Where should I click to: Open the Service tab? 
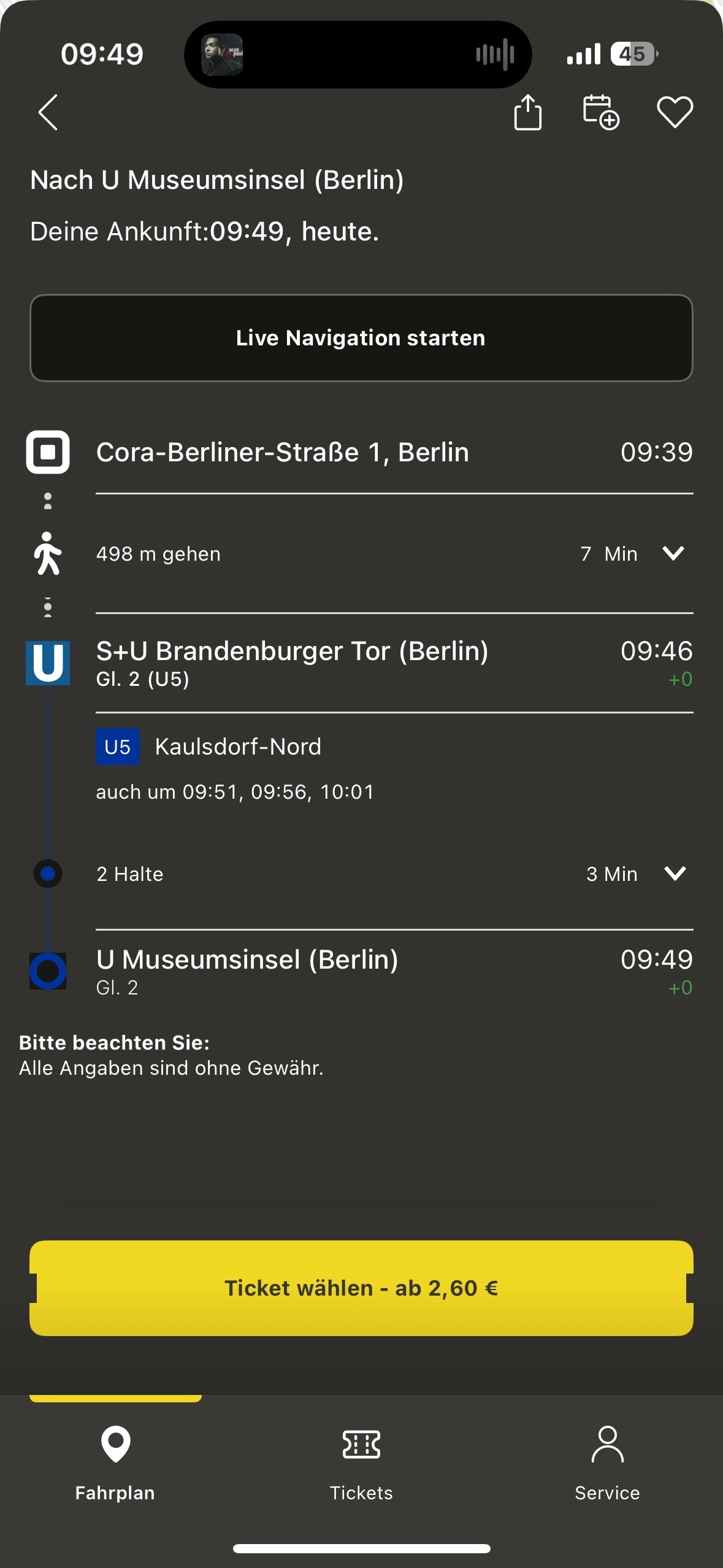(607, 1463)
